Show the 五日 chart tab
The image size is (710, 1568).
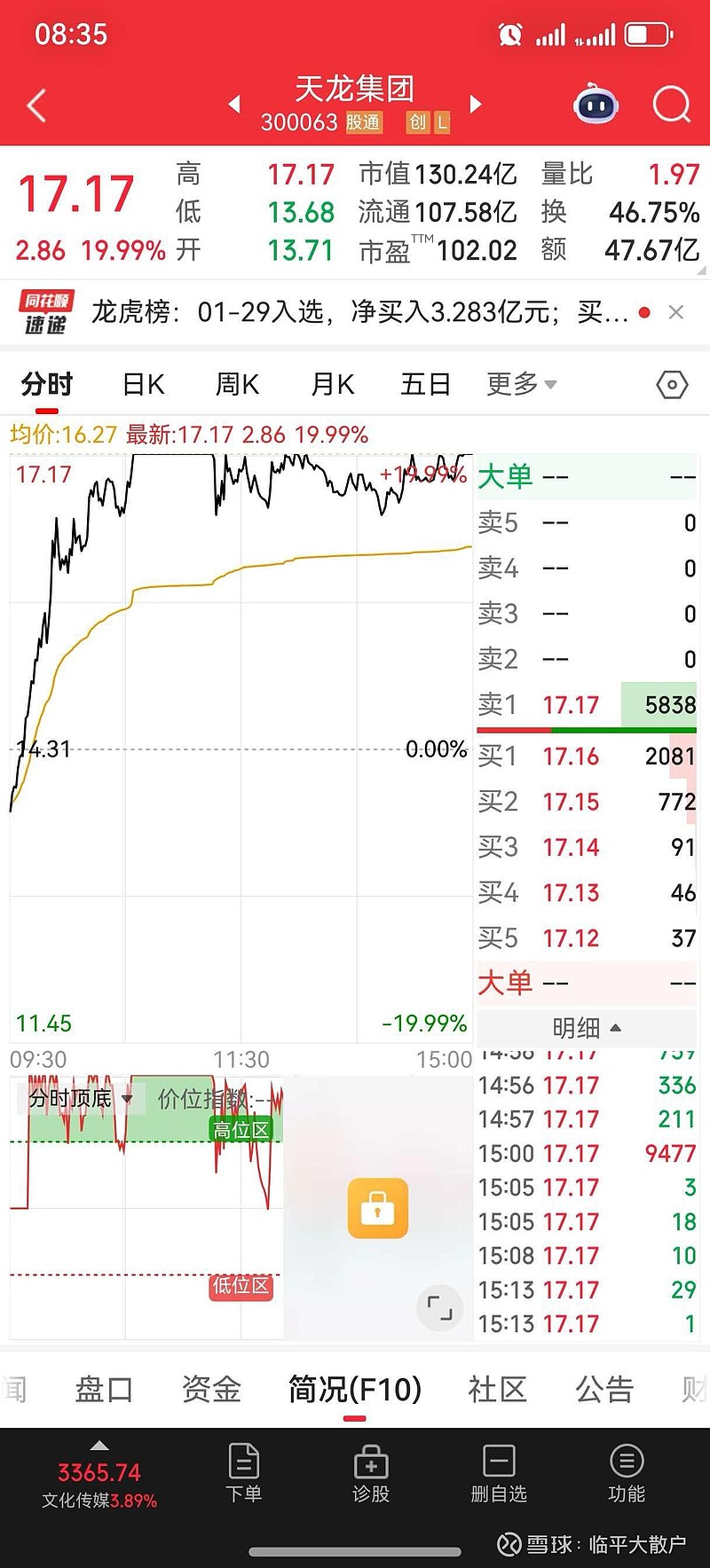pos(425,385)
